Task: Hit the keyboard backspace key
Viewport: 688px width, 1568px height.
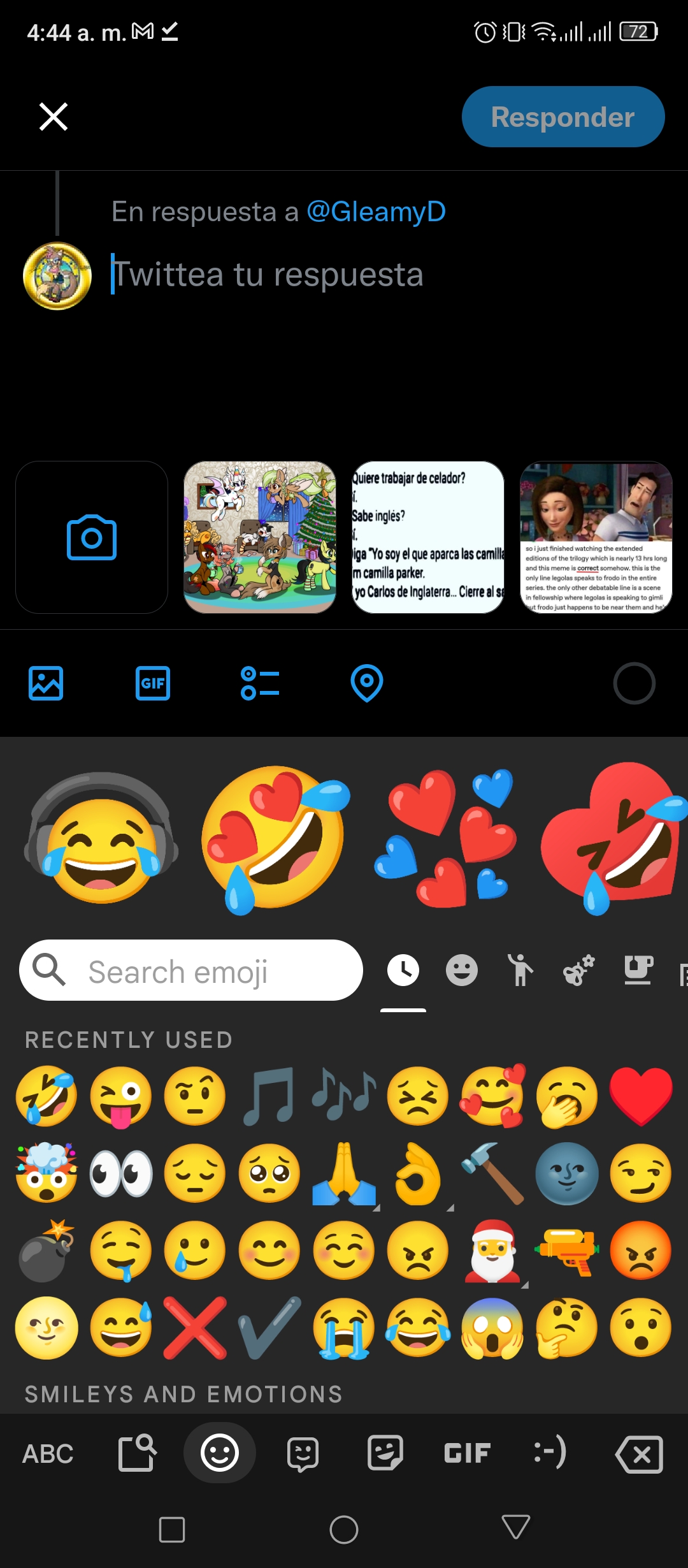Action: click(640, 1454)
